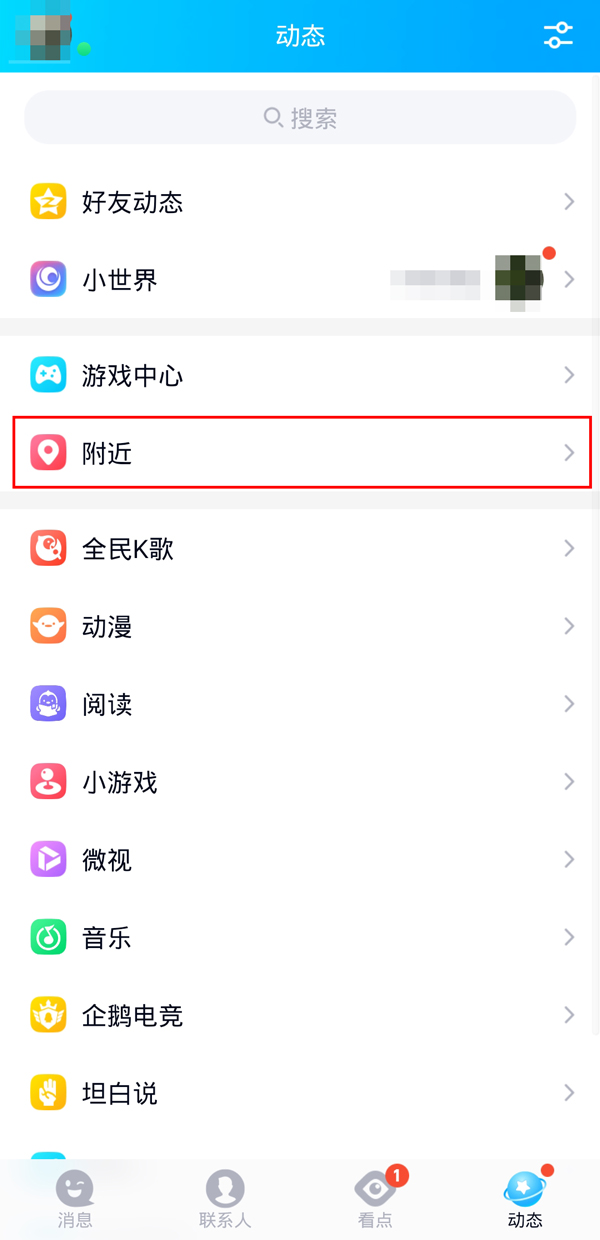Open 小游戏
The width and height of the screenshot is (600, 1240).
pyautogui.click(x=300, y=782)
